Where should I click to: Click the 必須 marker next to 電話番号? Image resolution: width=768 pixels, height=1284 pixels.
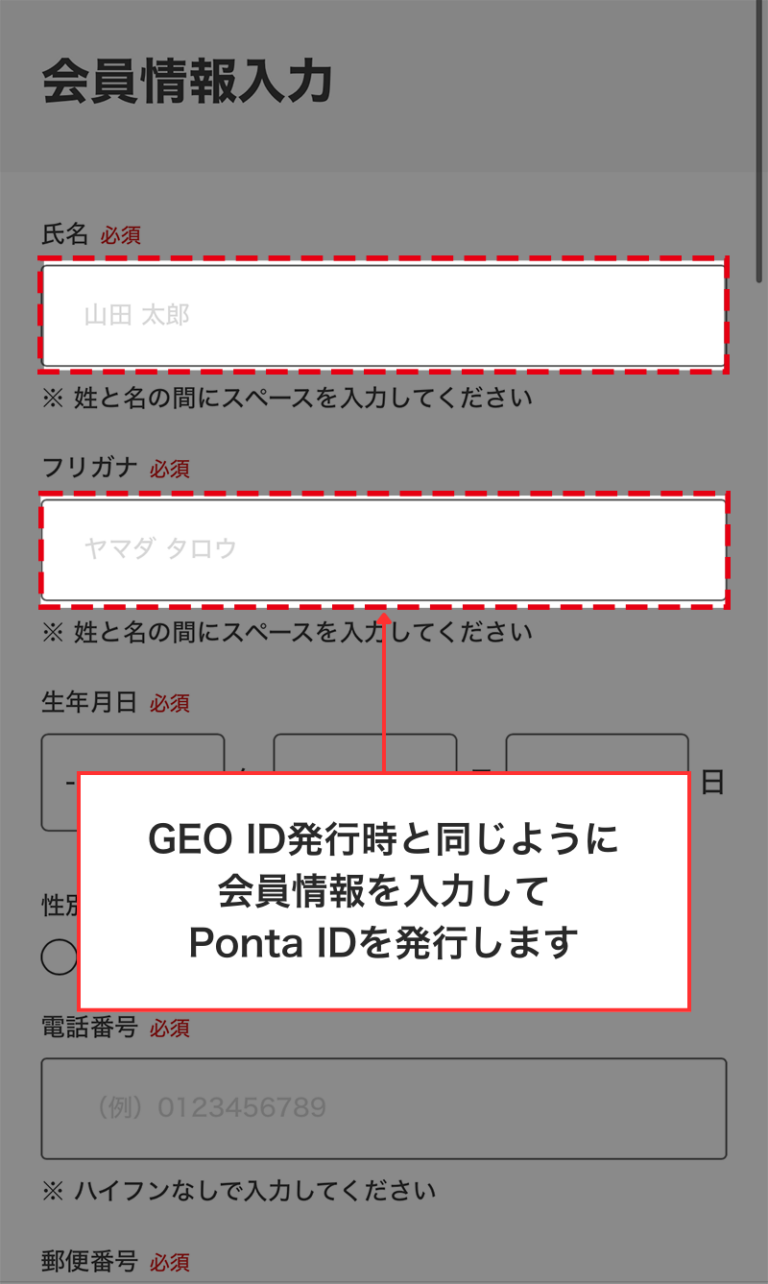tap(172, 1027)
